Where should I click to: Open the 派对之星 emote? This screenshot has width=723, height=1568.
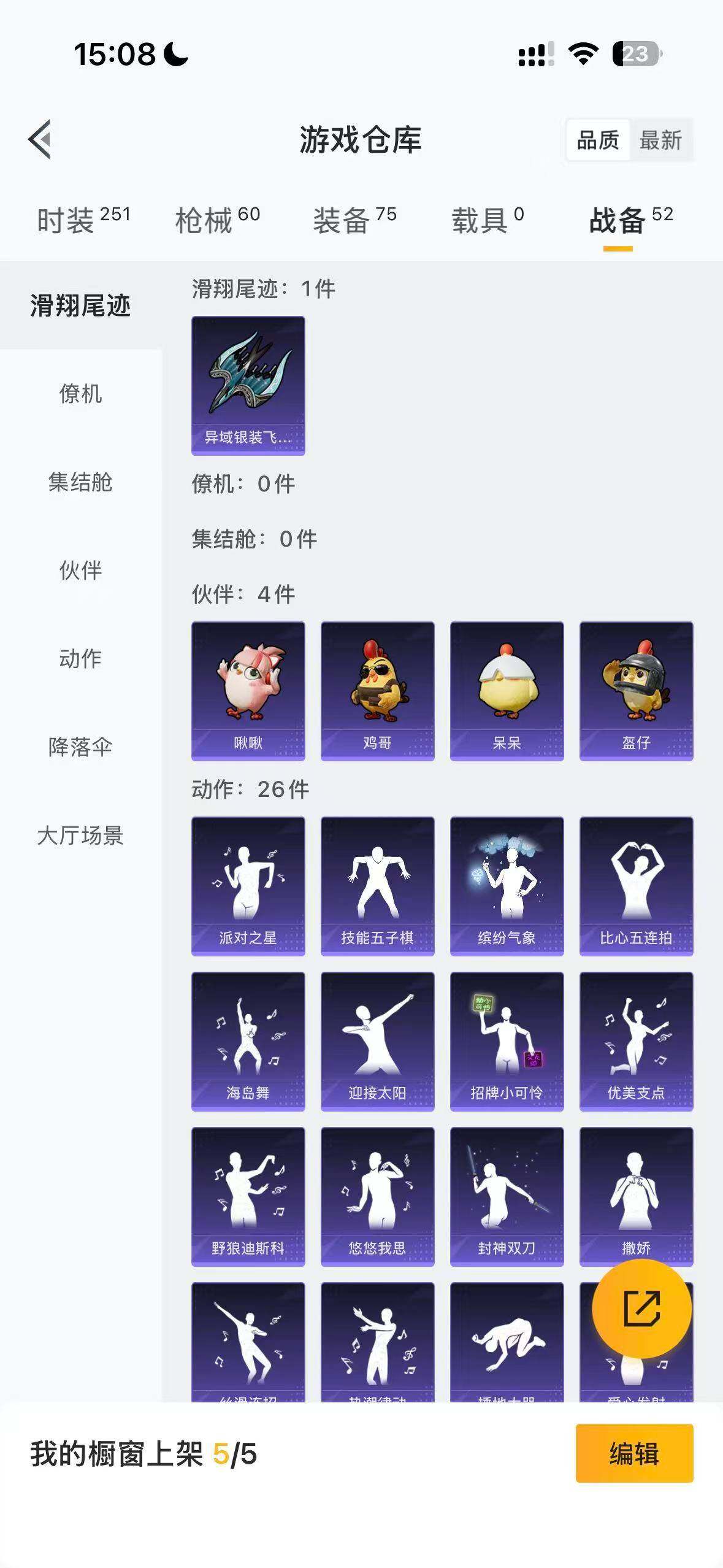point(248,886)
